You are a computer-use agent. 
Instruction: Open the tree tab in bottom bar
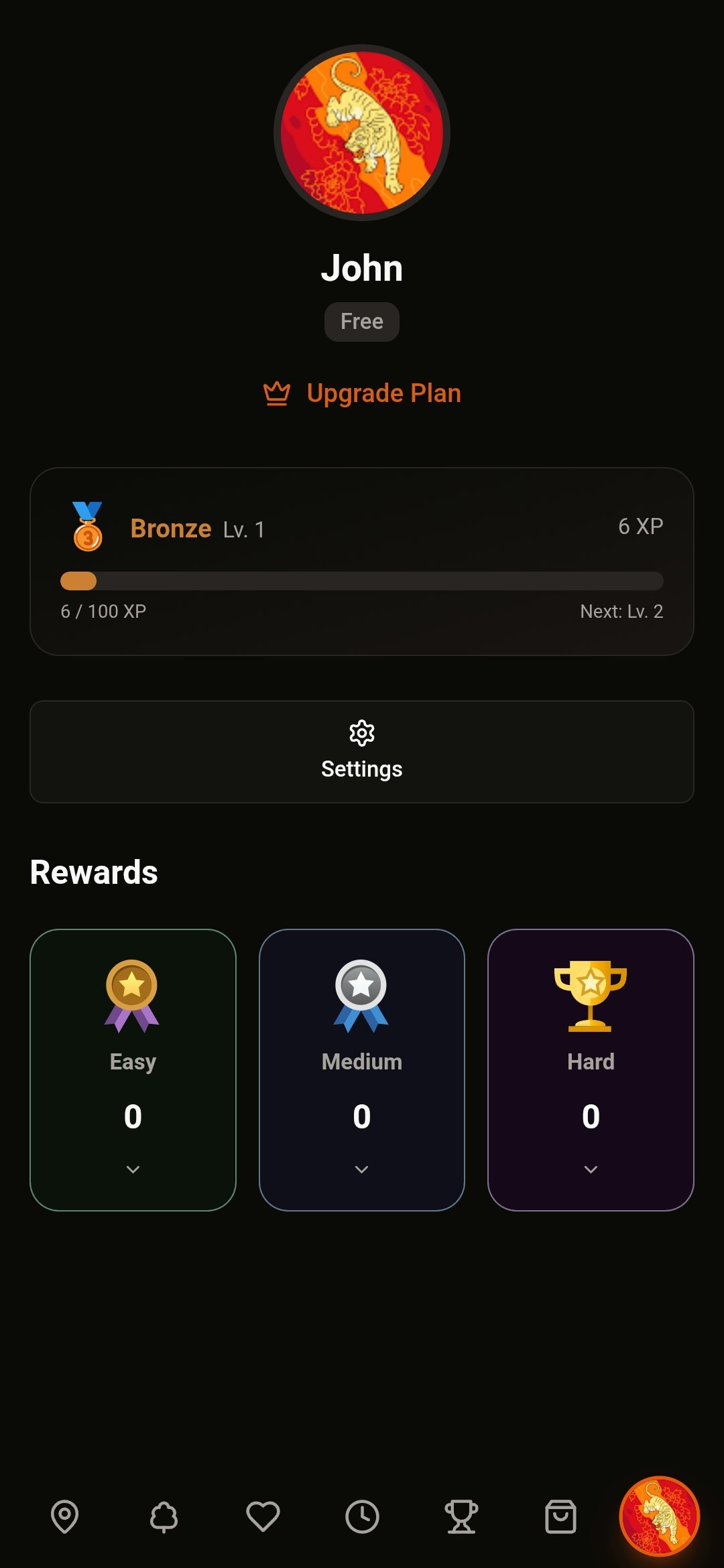[x=164, y=1516]
